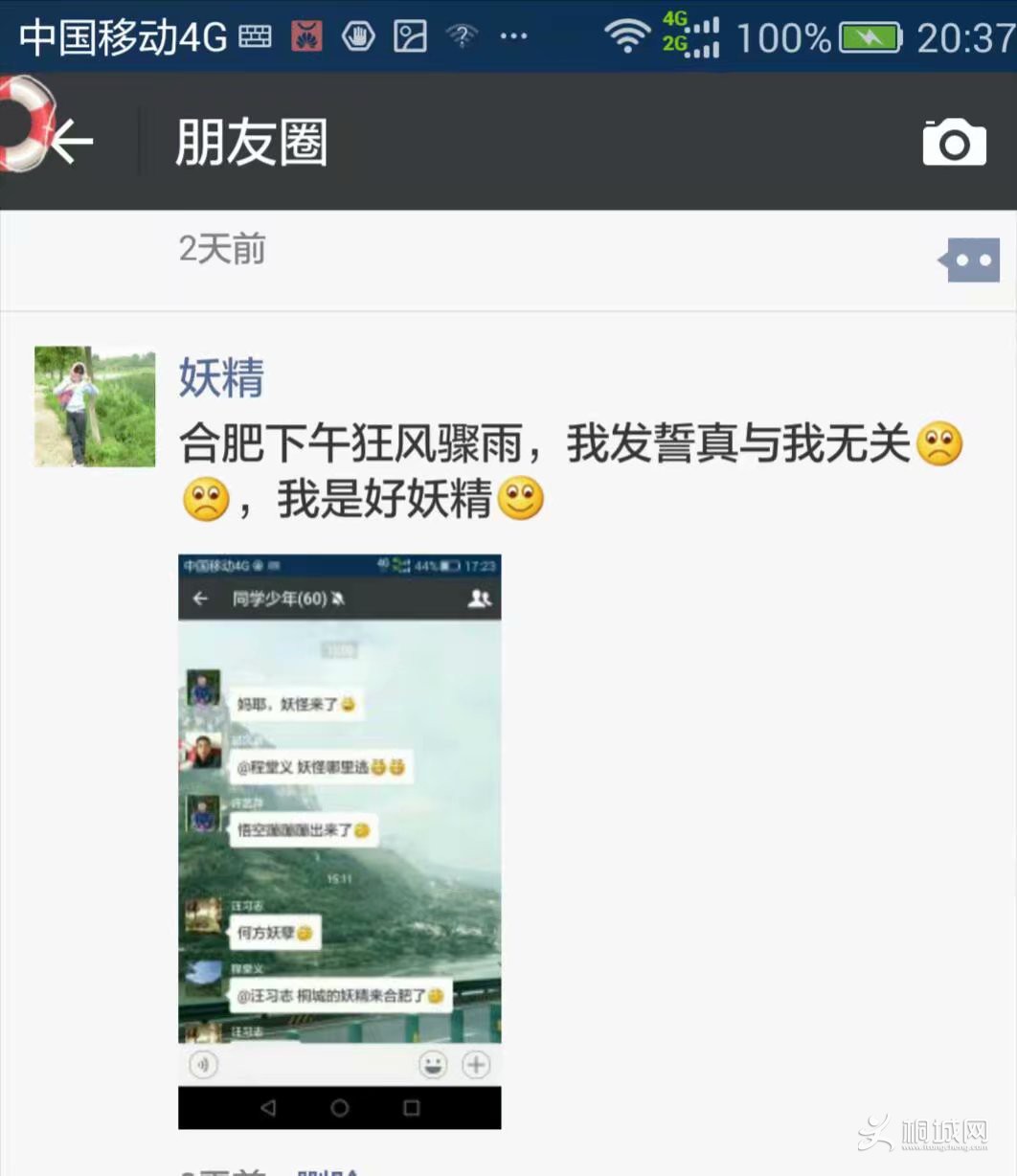View the posted chat screenshot image
Screen dimensions: 1017x1176
coord(340,841)
